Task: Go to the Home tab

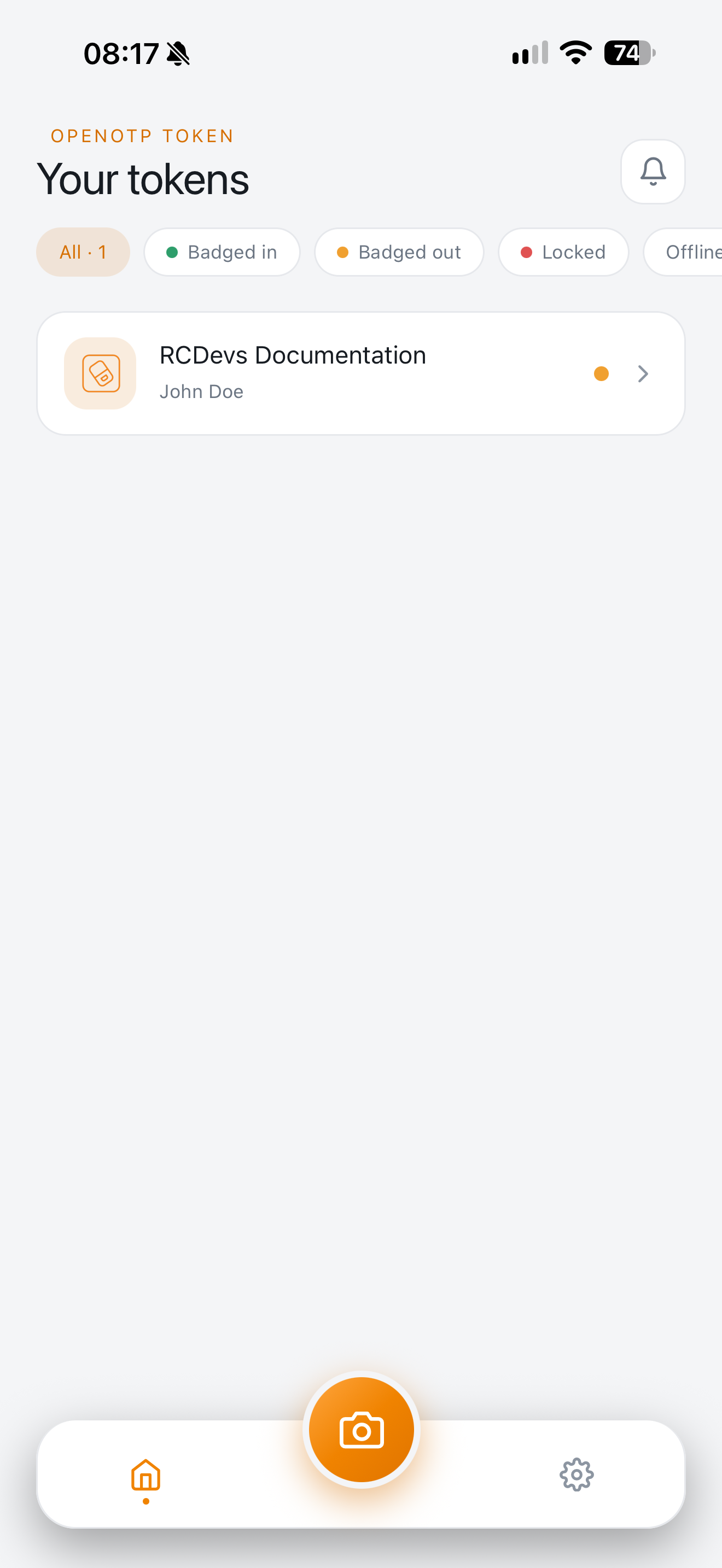Action: pyautogui.click(x=145, y=1476)
